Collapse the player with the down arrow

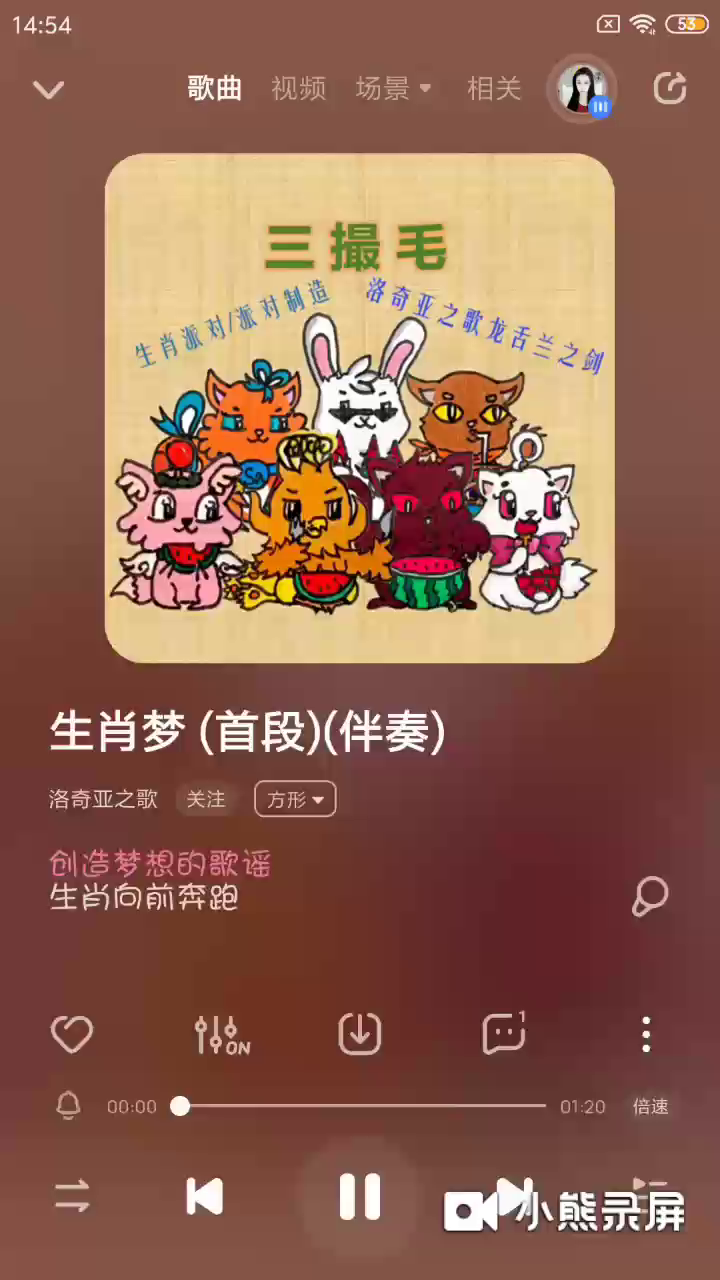pyautogui.click(x=48, y=89)
